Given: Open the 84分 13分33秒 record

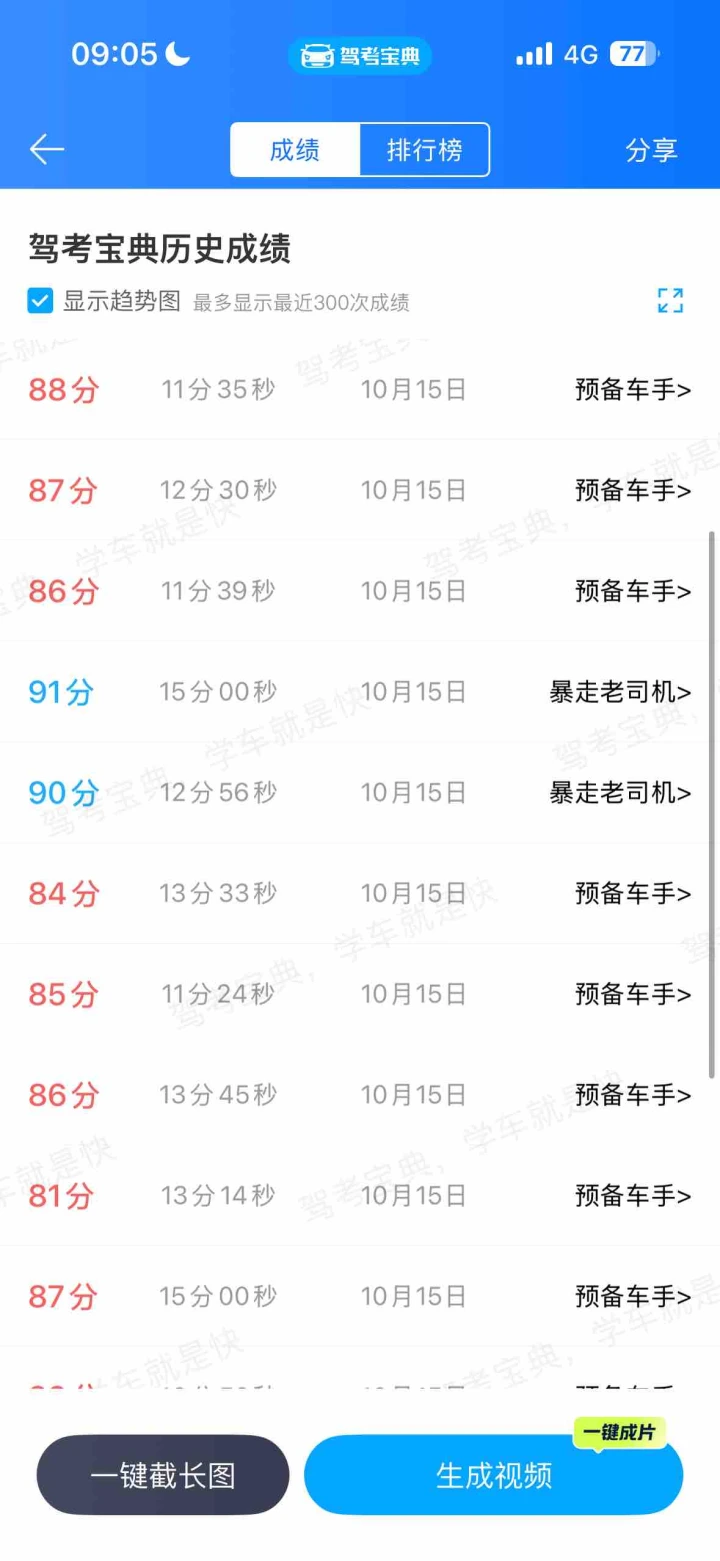Looking at the screenshot, I should tap(360, 893).
